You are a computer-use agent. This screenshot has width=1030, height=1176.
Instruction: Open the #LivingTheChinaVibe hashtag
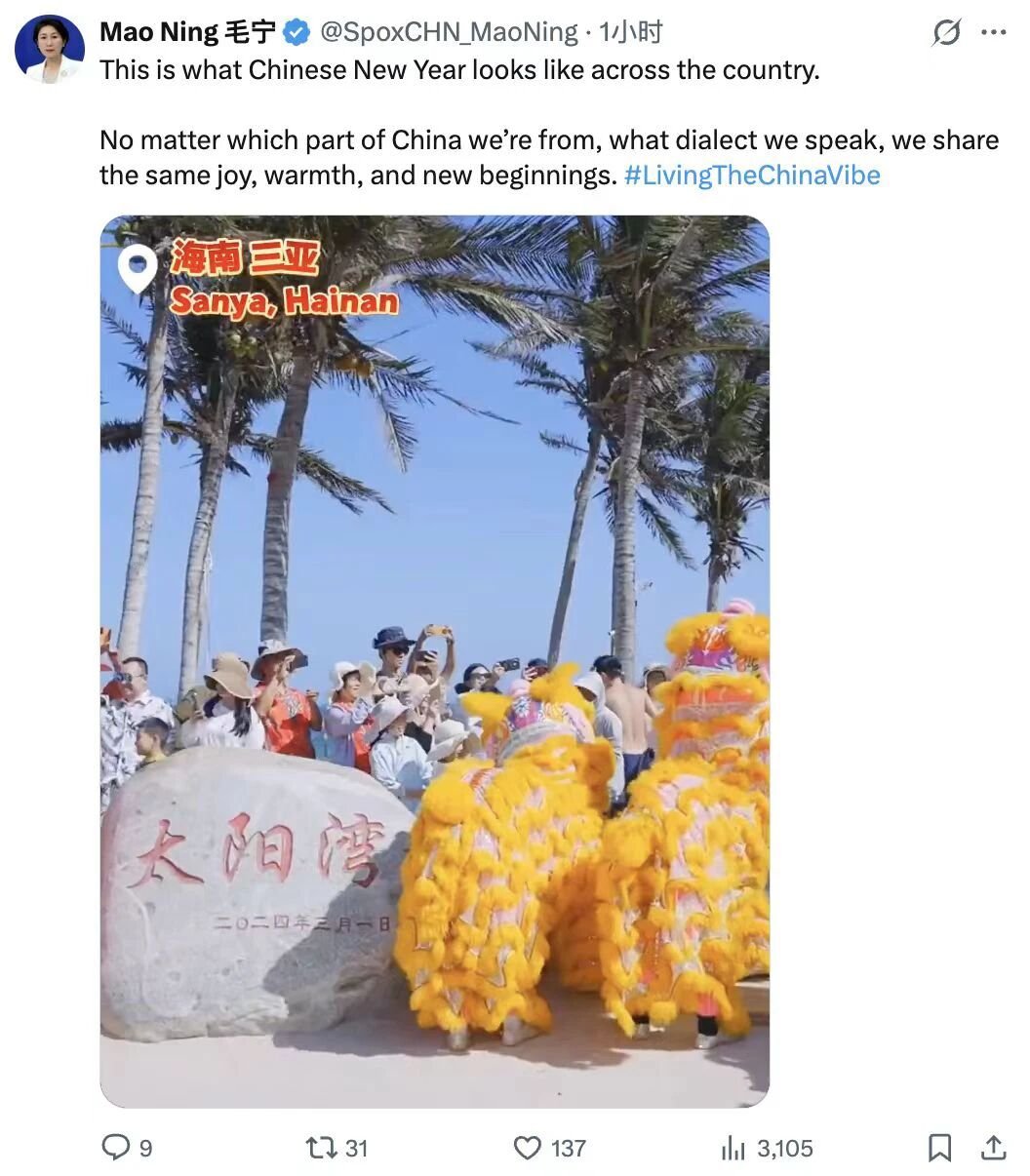coord(751,176)
